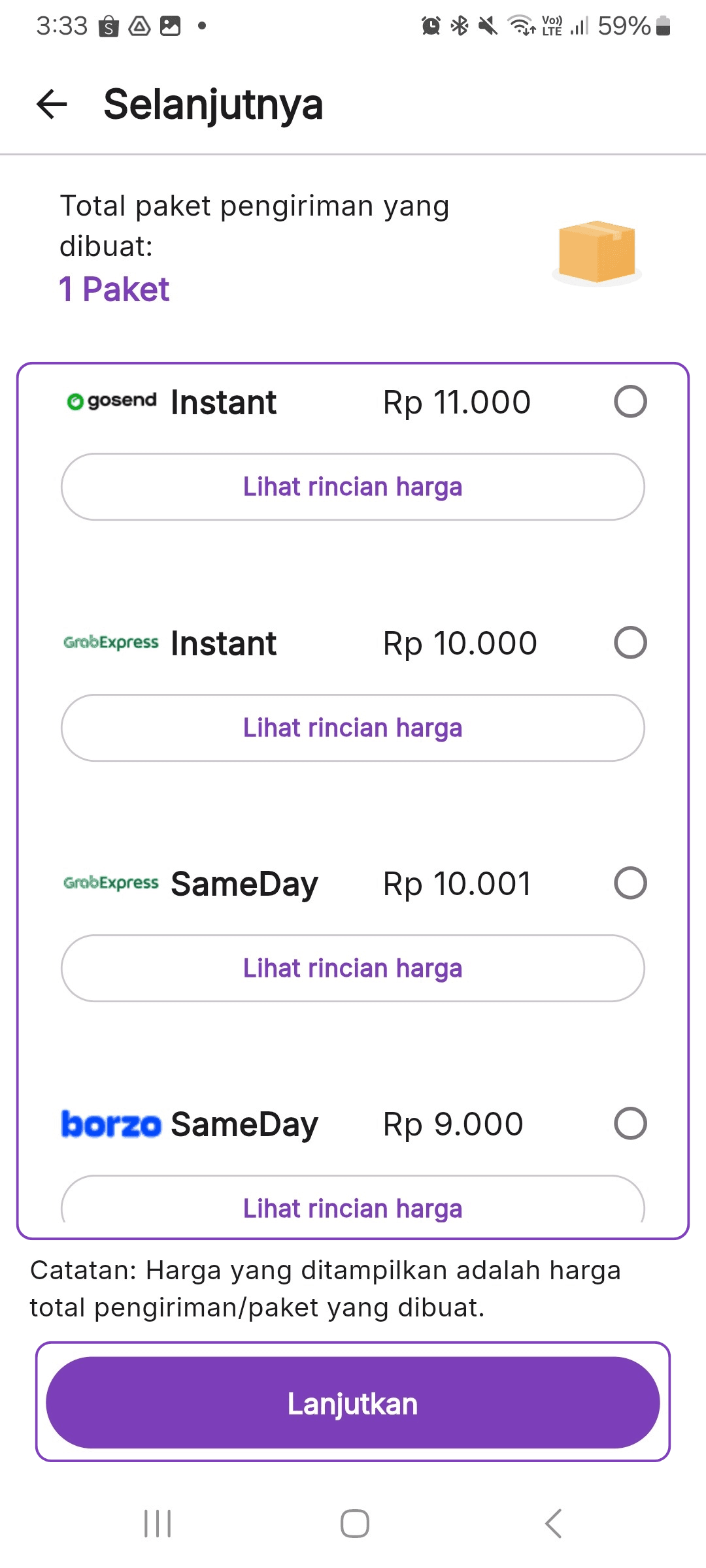The width and height of the screenshot is (706, 1568).
Task: Select the GrabExpress Instant shipping option
Action: coord(630,644)
